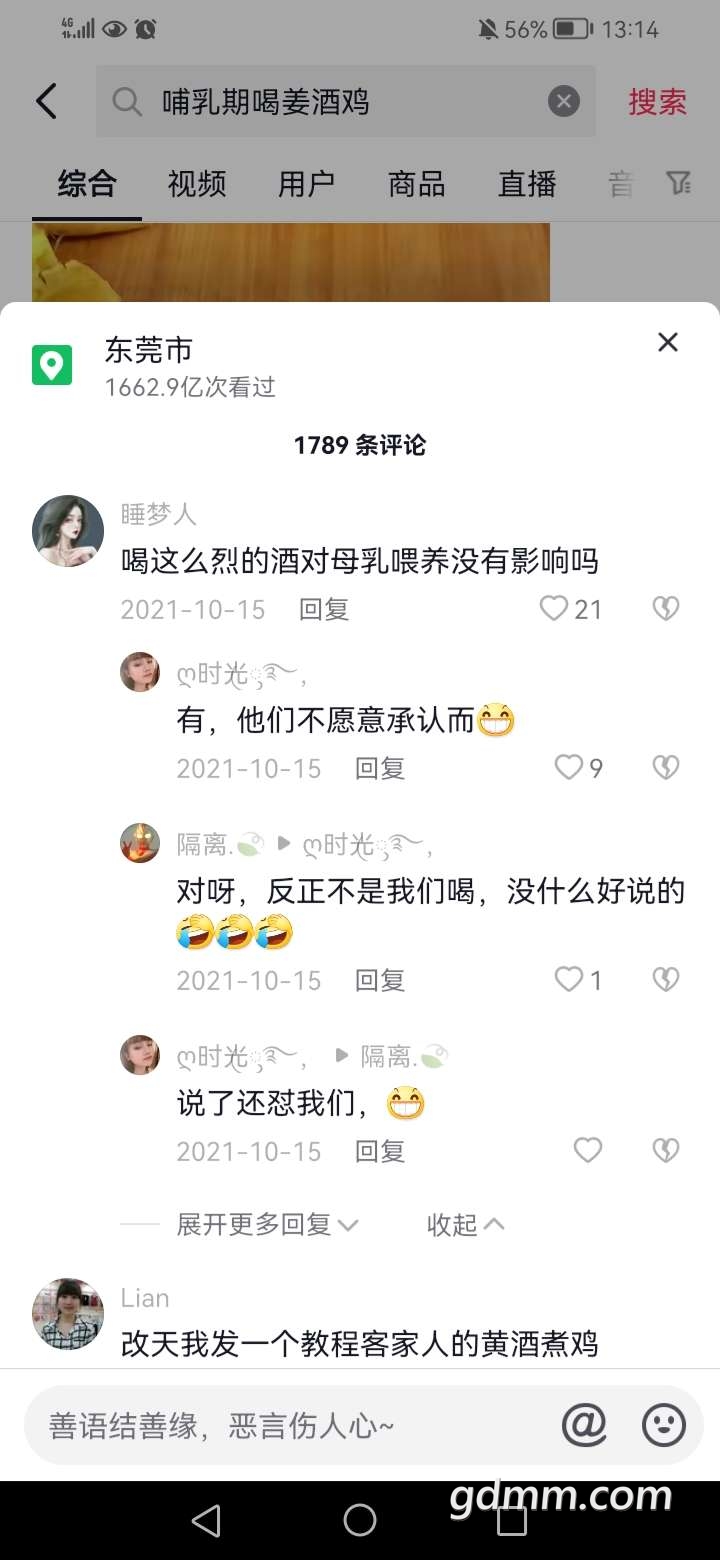
Task: View 睡梦人's profile avatar
Action: [68, 531]
